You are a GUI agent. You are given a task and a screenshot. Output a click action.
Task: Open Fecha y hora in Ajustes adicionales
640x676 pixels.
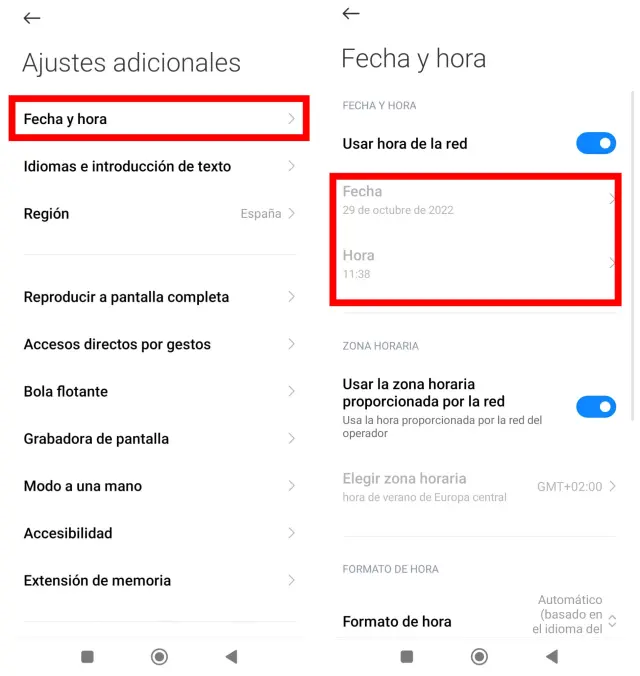(158, 119)
